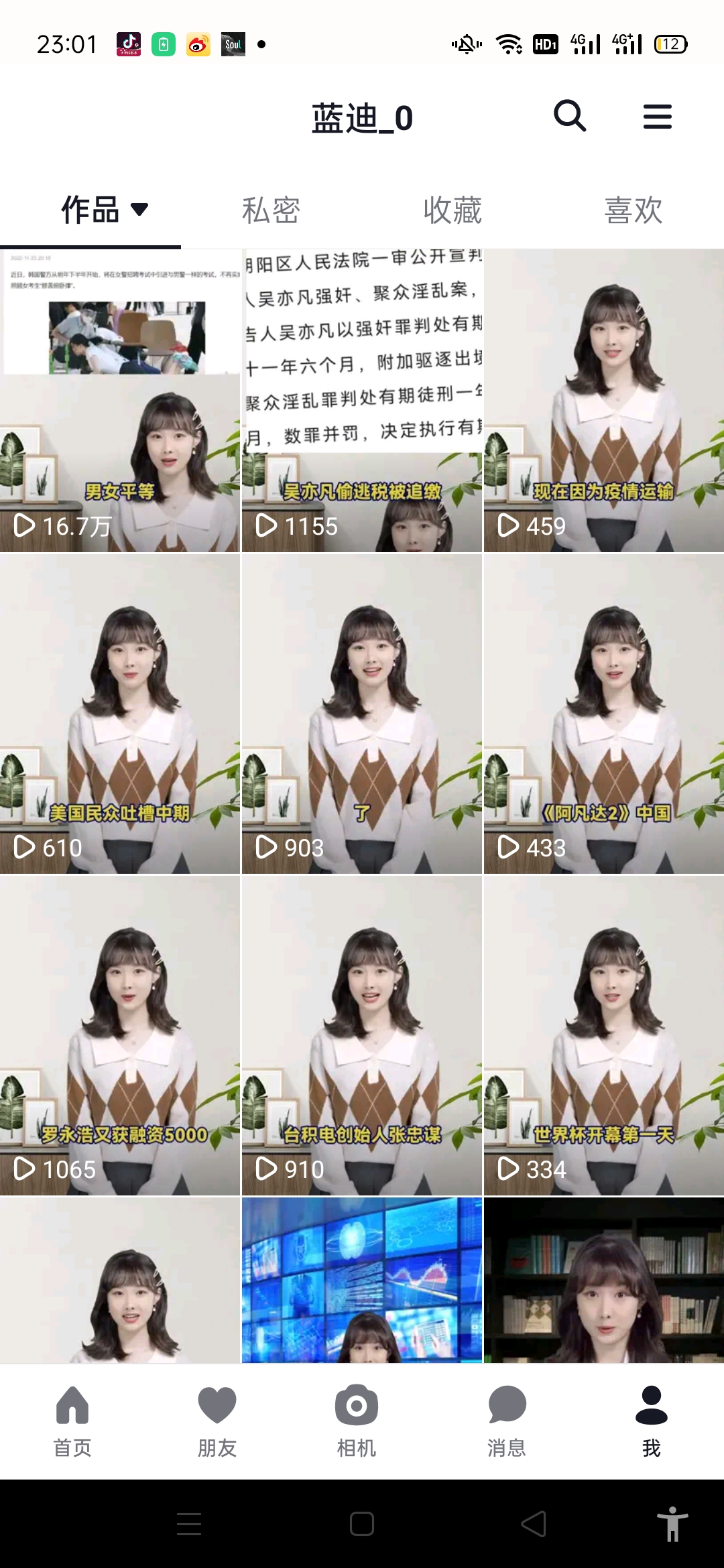724x1568 pixels.
Task: Open the 台积电创始人张忠谋 video
Action: point(362,1035)
